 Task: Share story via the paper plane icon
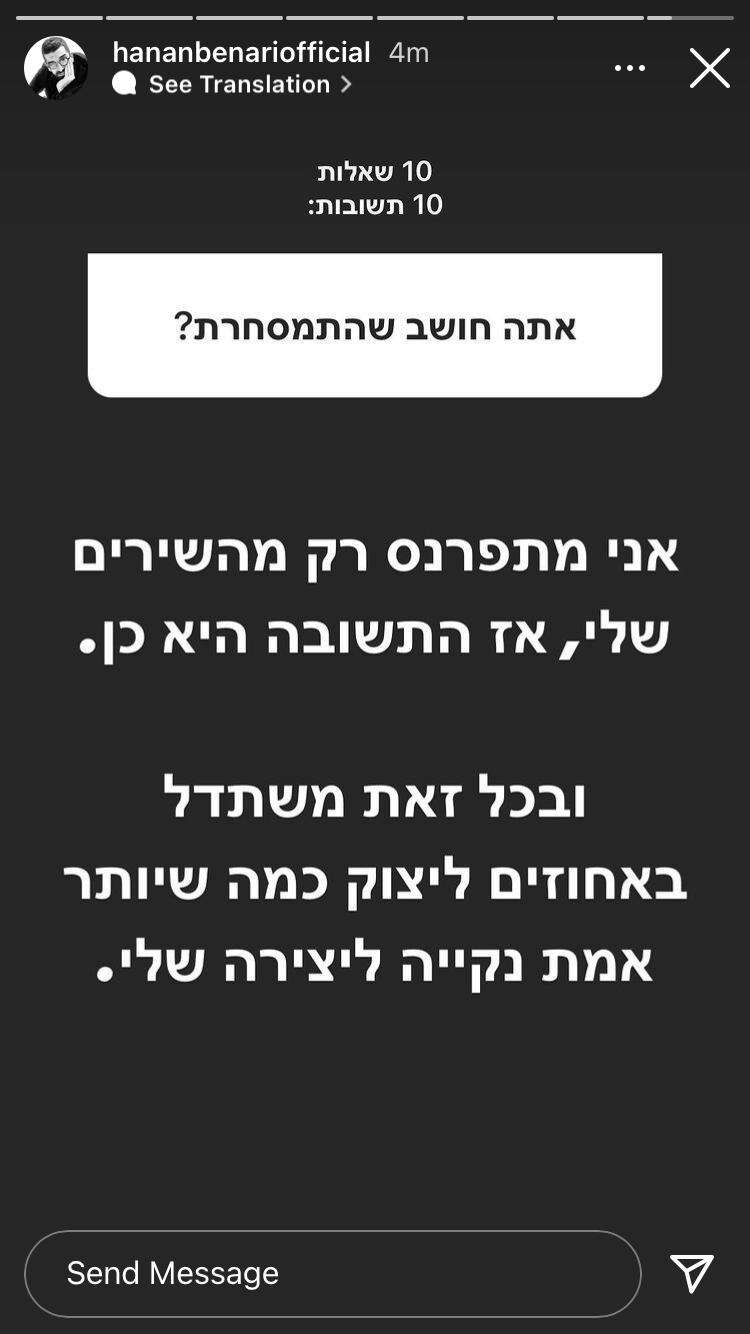coord(692,1273)
